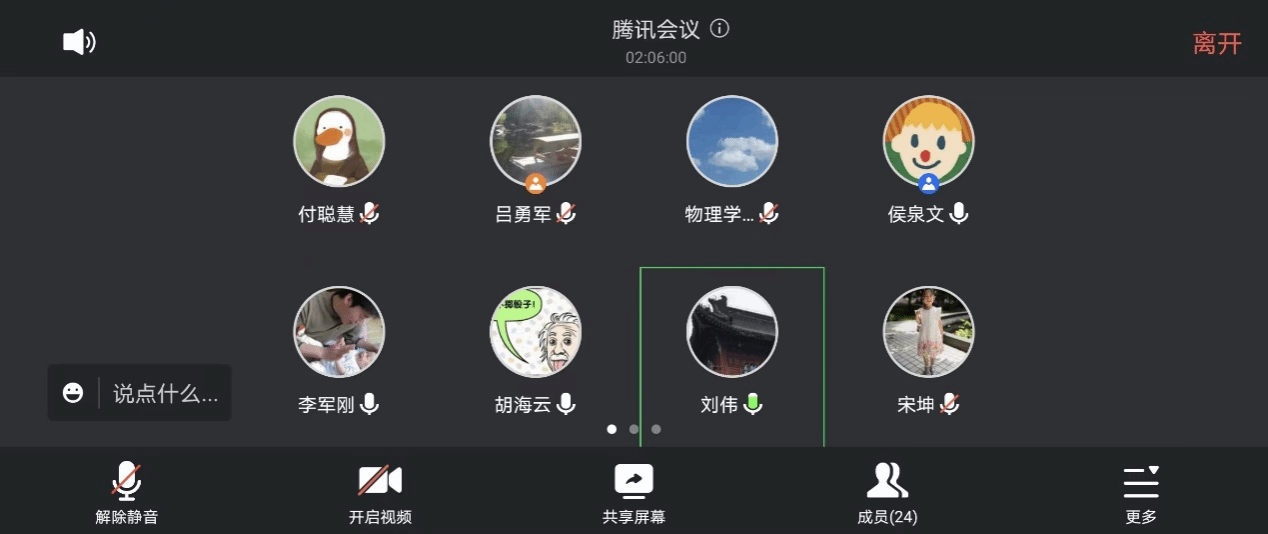Select participant 吕勇军
1268x534 pixels.
[536, 142]
